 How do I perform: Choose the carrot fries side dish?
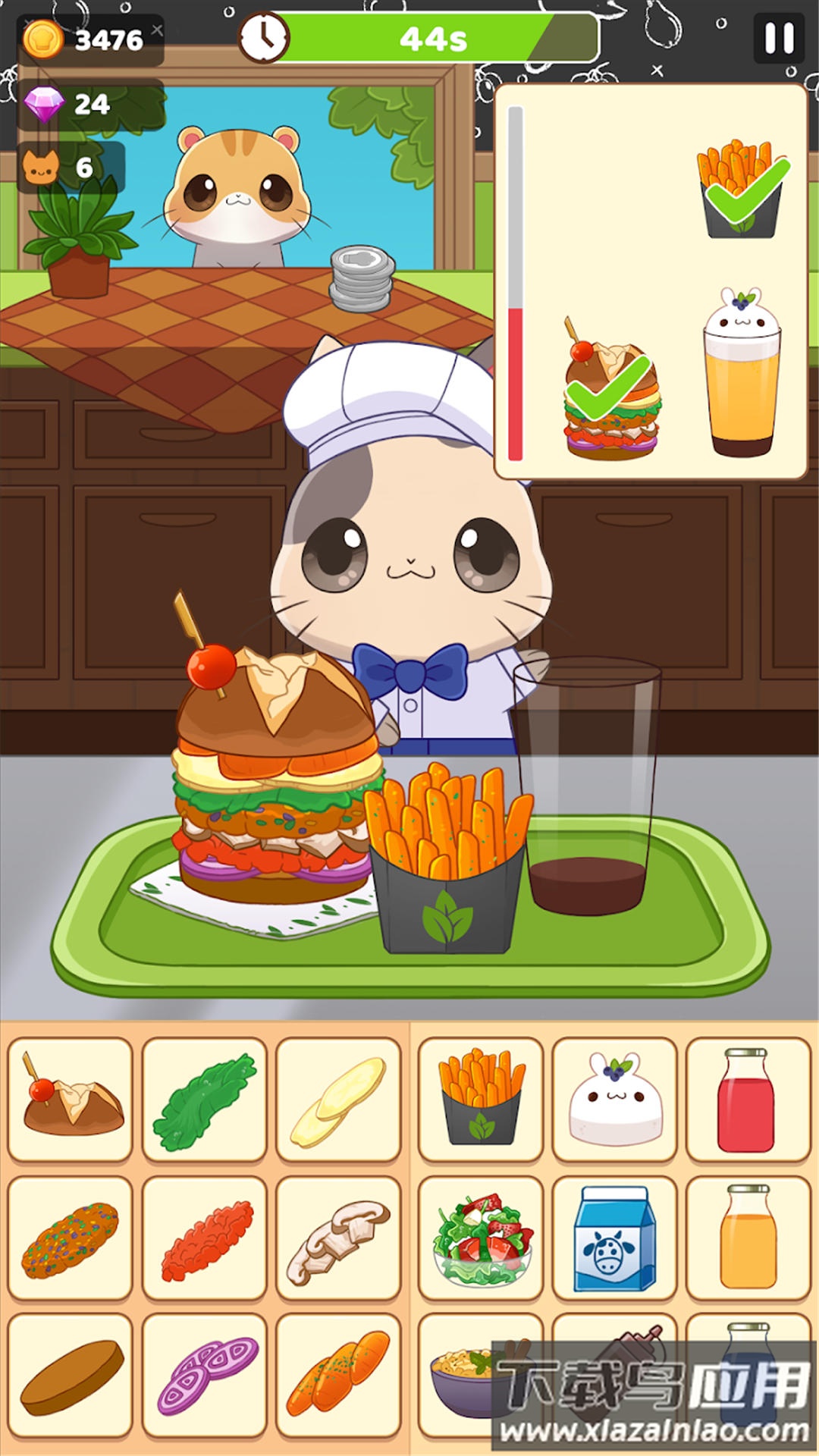coord(481,1100)
